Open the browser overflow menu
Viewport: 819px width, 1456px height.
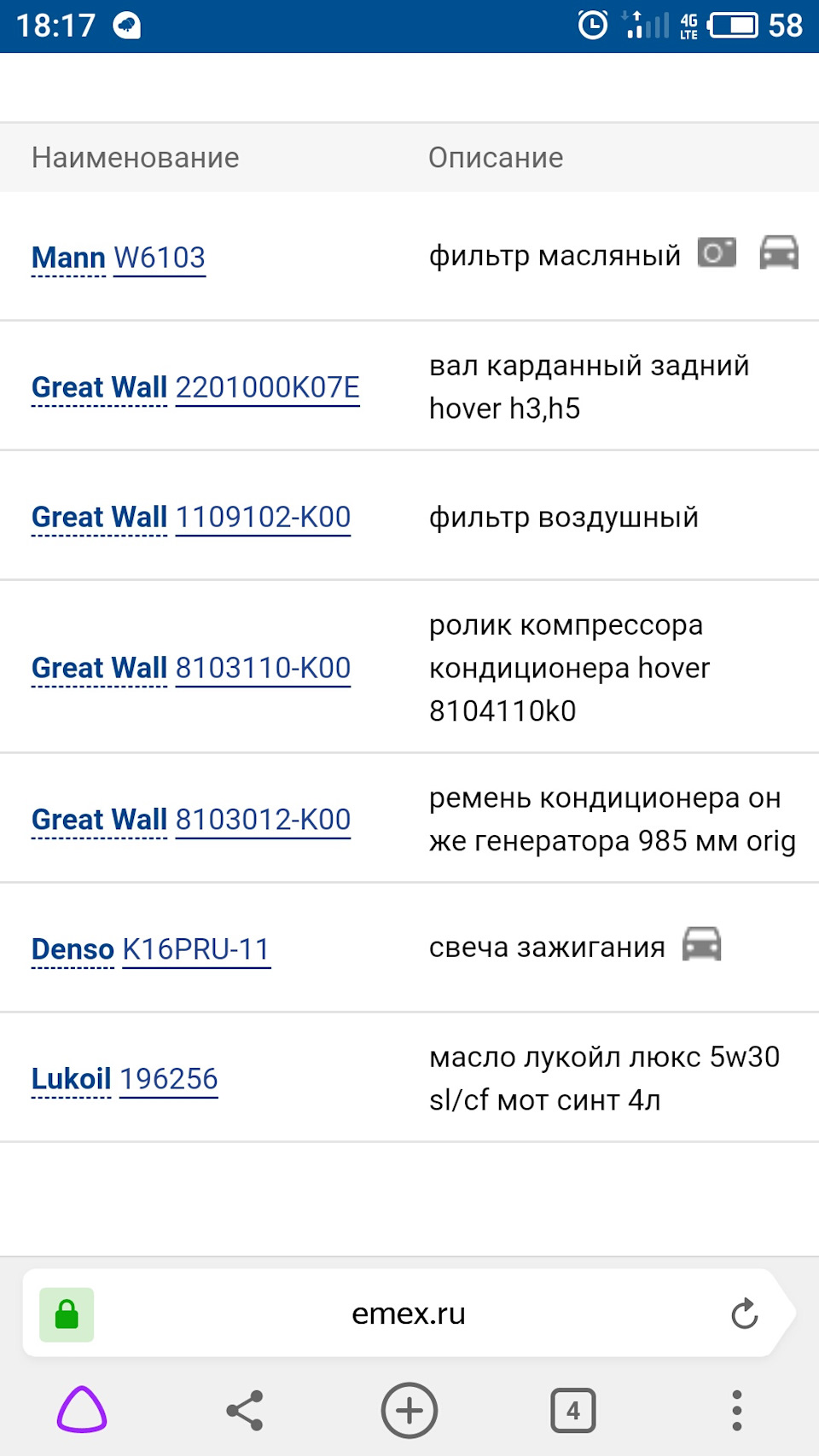[x=737, y=1410]
